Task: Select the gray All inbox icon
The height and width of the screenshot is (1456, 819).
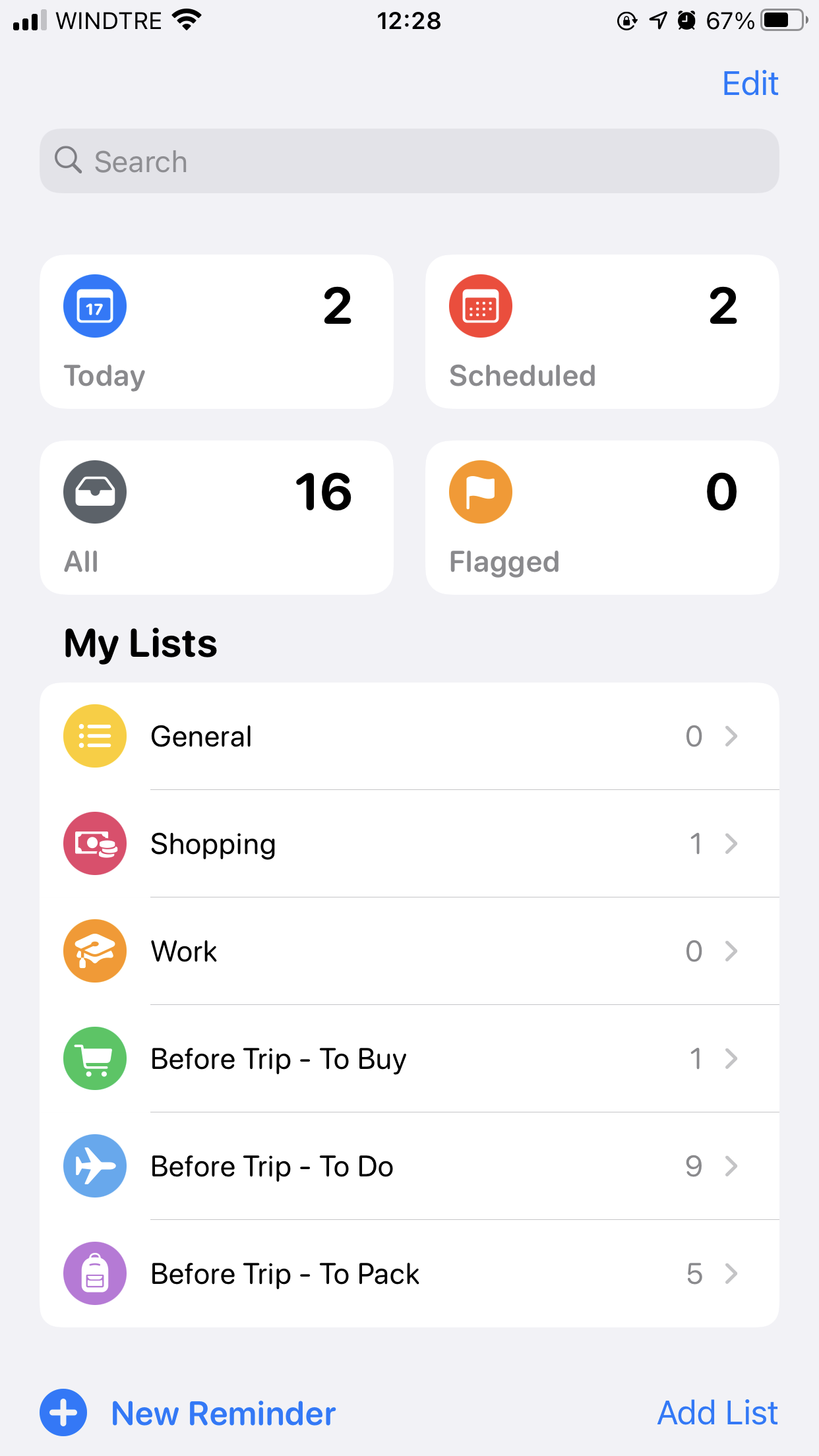Action: pyautogui.click(x=94, y=491)
